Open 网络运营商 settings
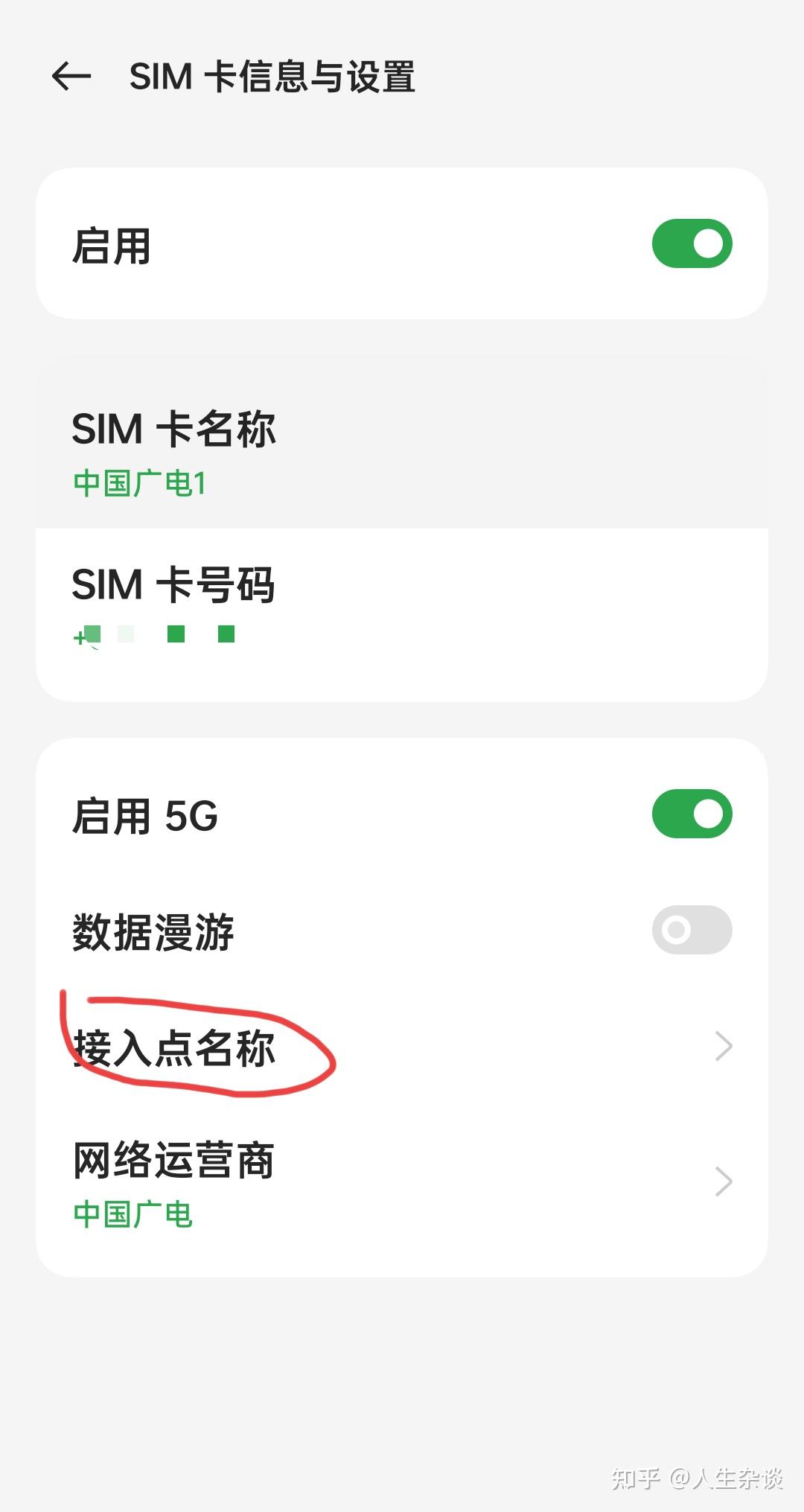804x1512 pixels. 402,1181
